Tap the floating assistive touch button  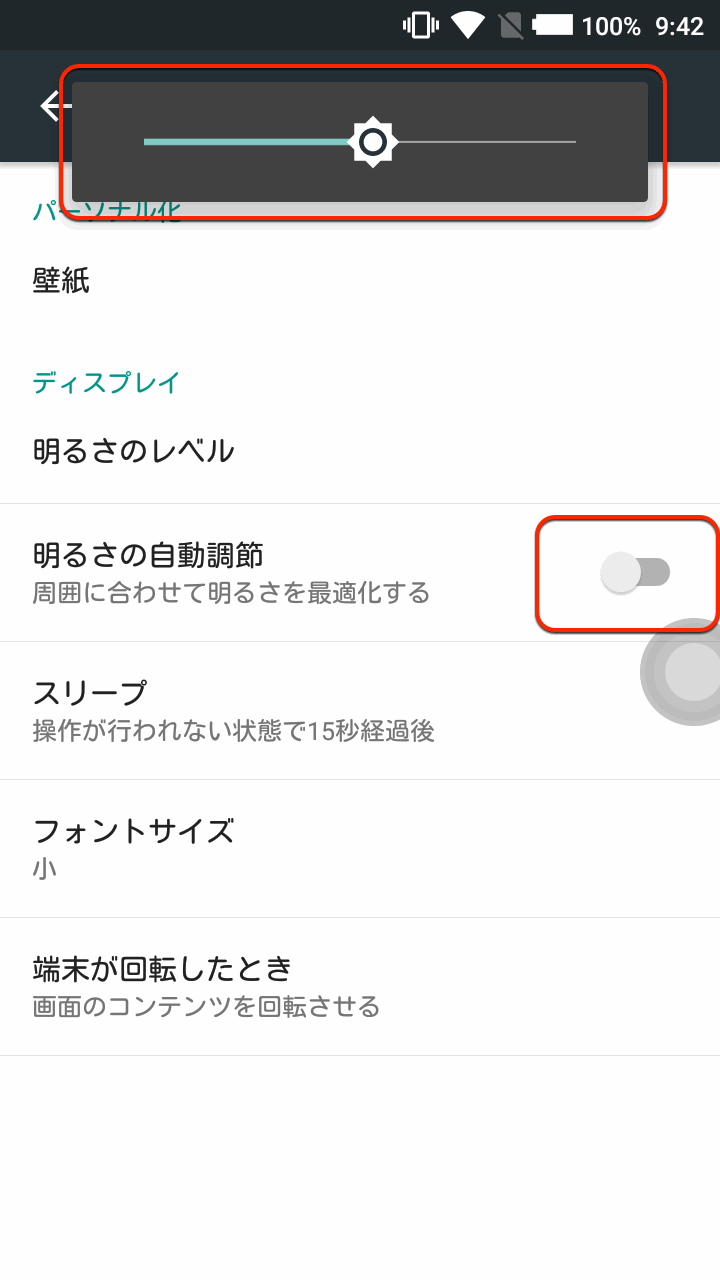[x=690, y=672]
